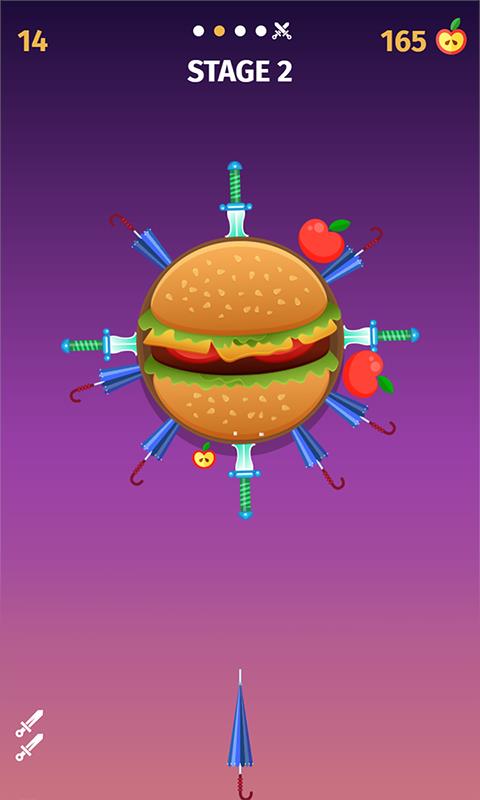Throw the blue umbrella knife
The height and width of the screenshot is (800, 480).
coord(240,734)
